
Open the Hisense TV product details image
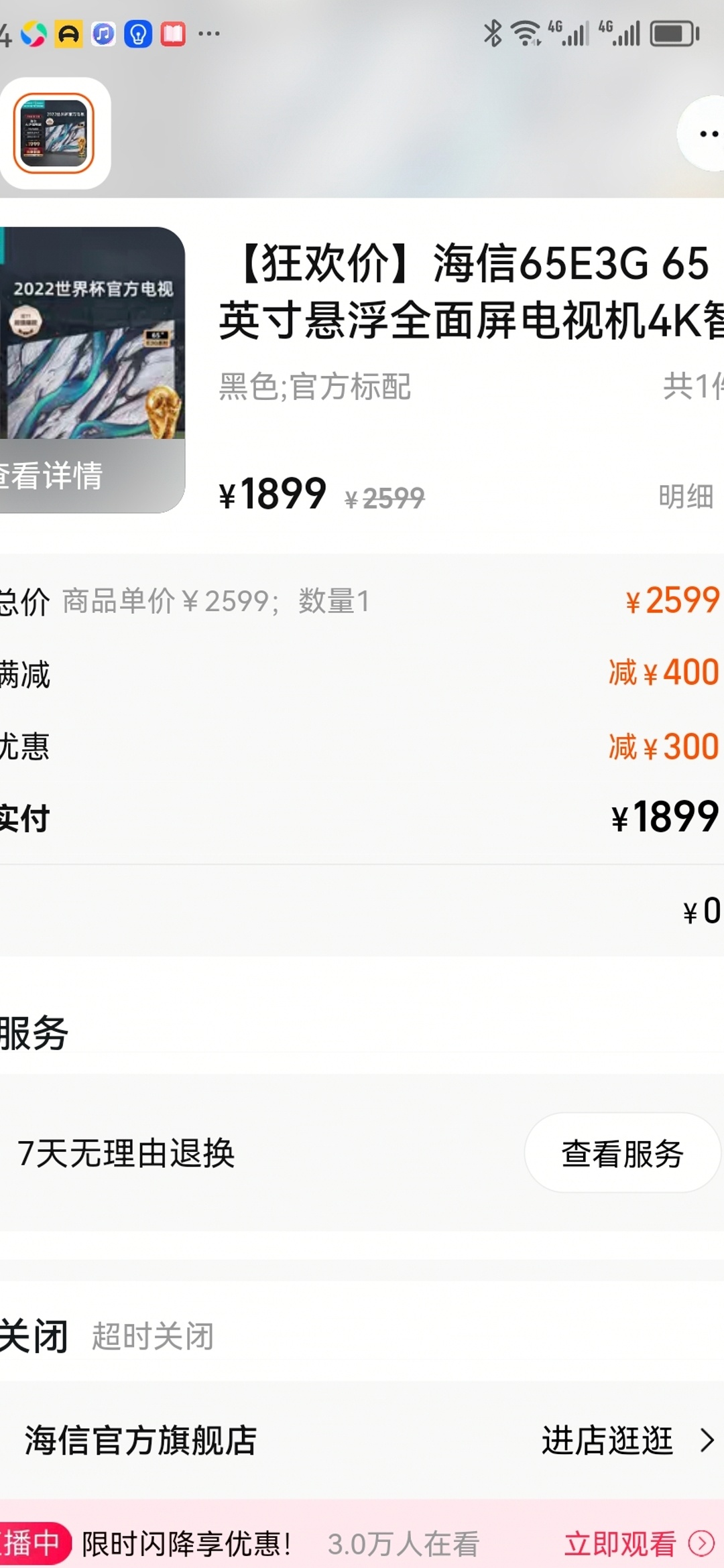coord(90,369)
